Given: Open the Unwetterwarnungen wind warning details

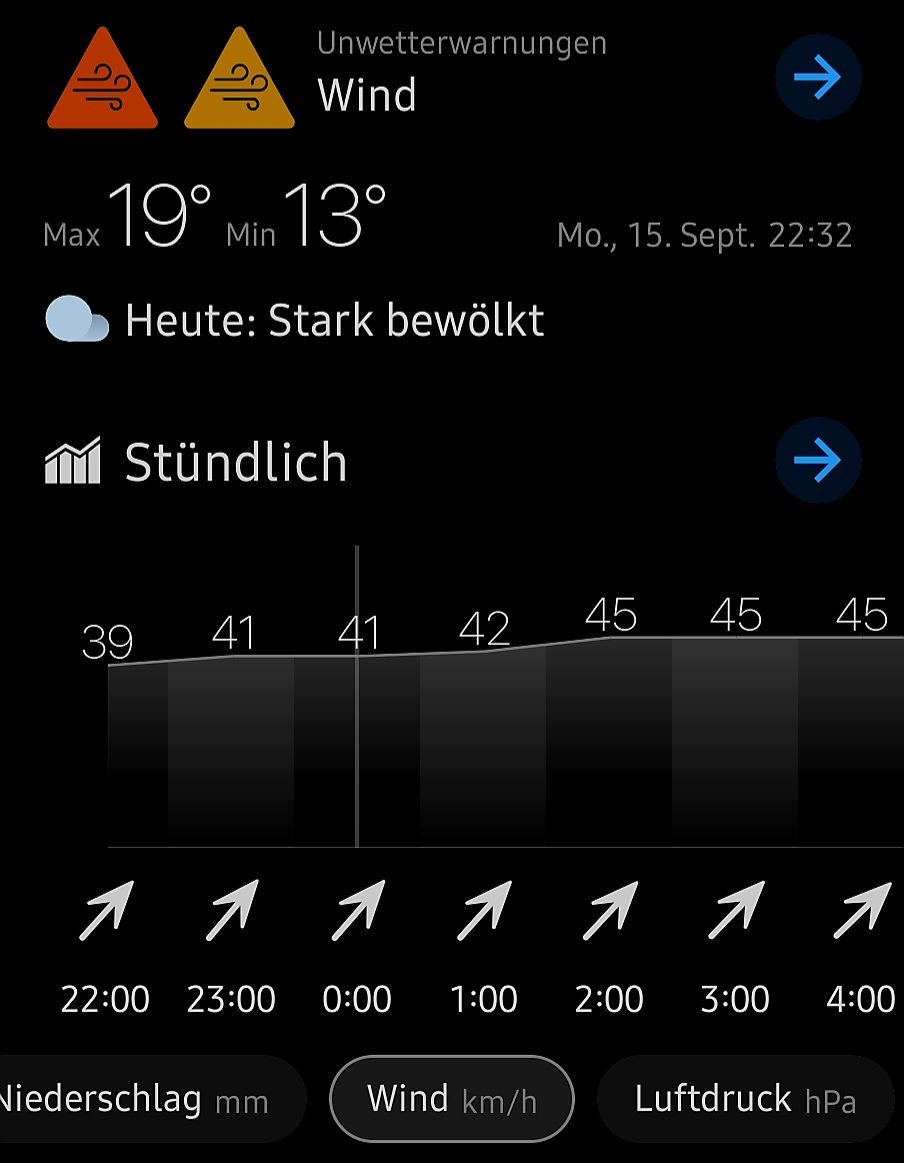Looking at the screenshot, I should pos(817,78).
